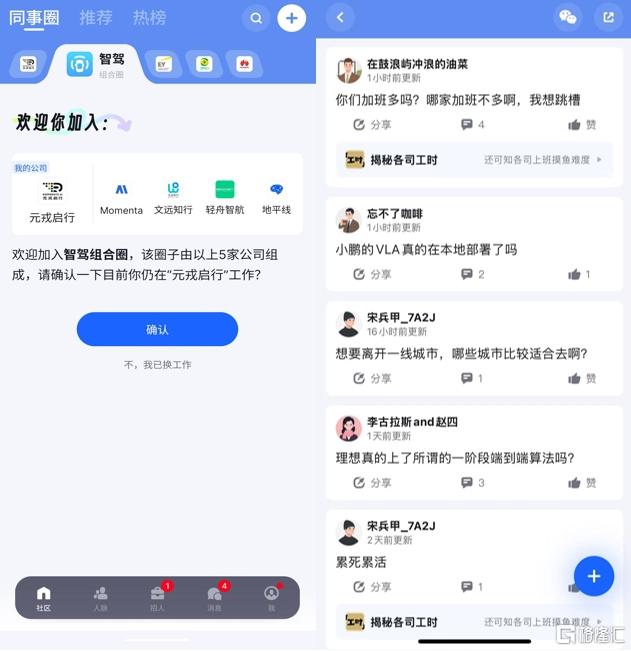
Task: Open the post 想要离开一线城市
Action: point(461,353)
